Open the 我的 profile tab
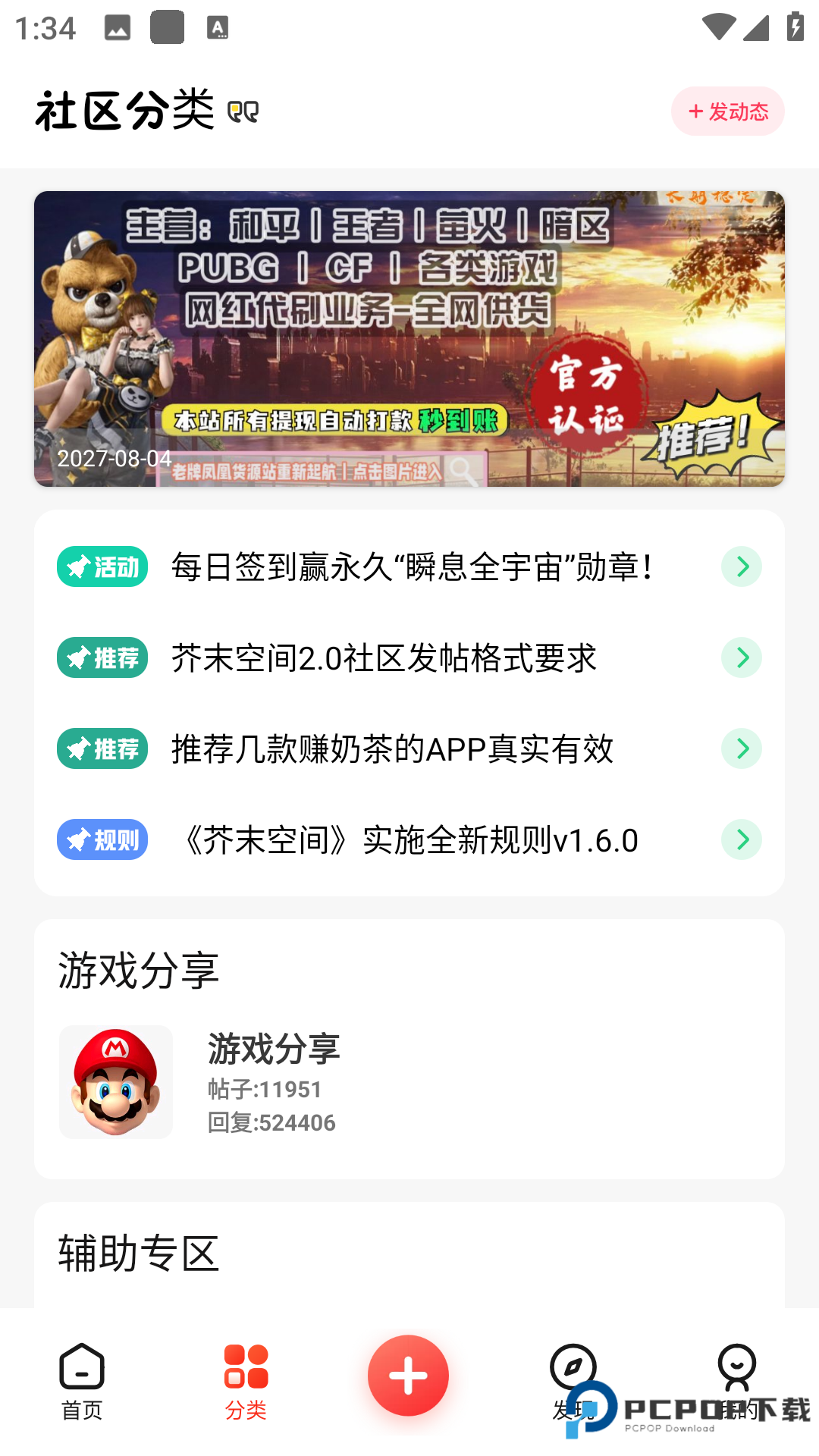Screen dimensions: 819x1456 pos(736,1380)
